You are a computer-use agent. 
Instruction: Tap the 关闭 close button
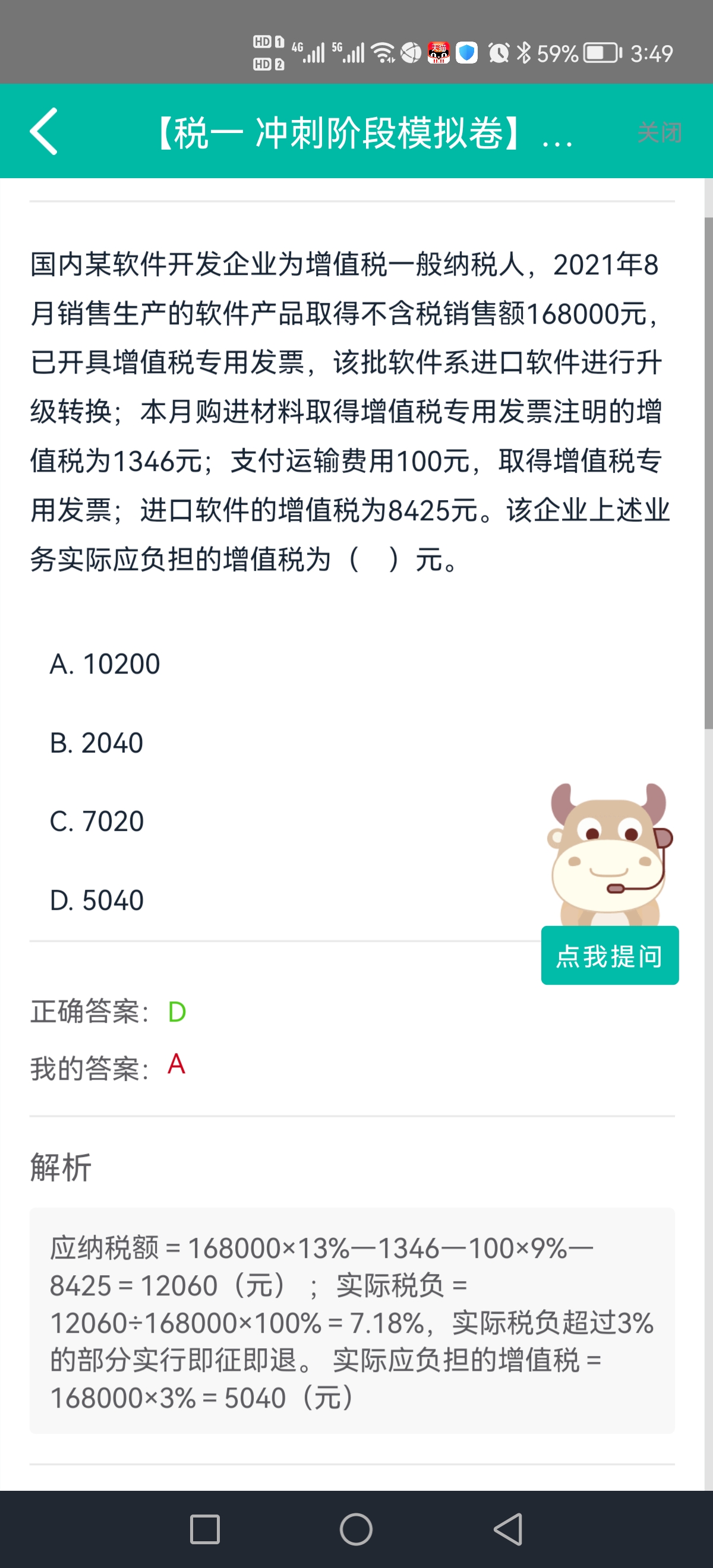660,132
